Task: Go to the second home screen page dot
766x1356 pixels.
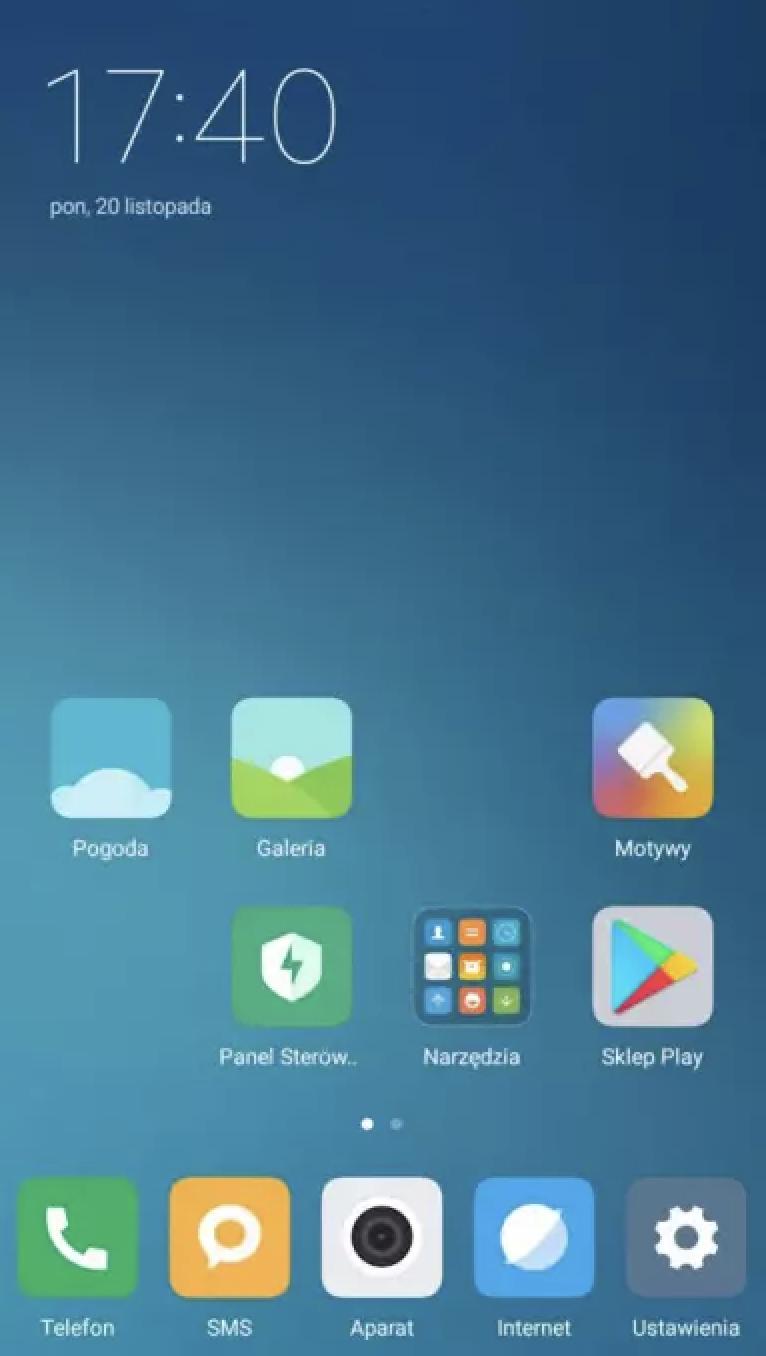Action: pos(397,1124)
